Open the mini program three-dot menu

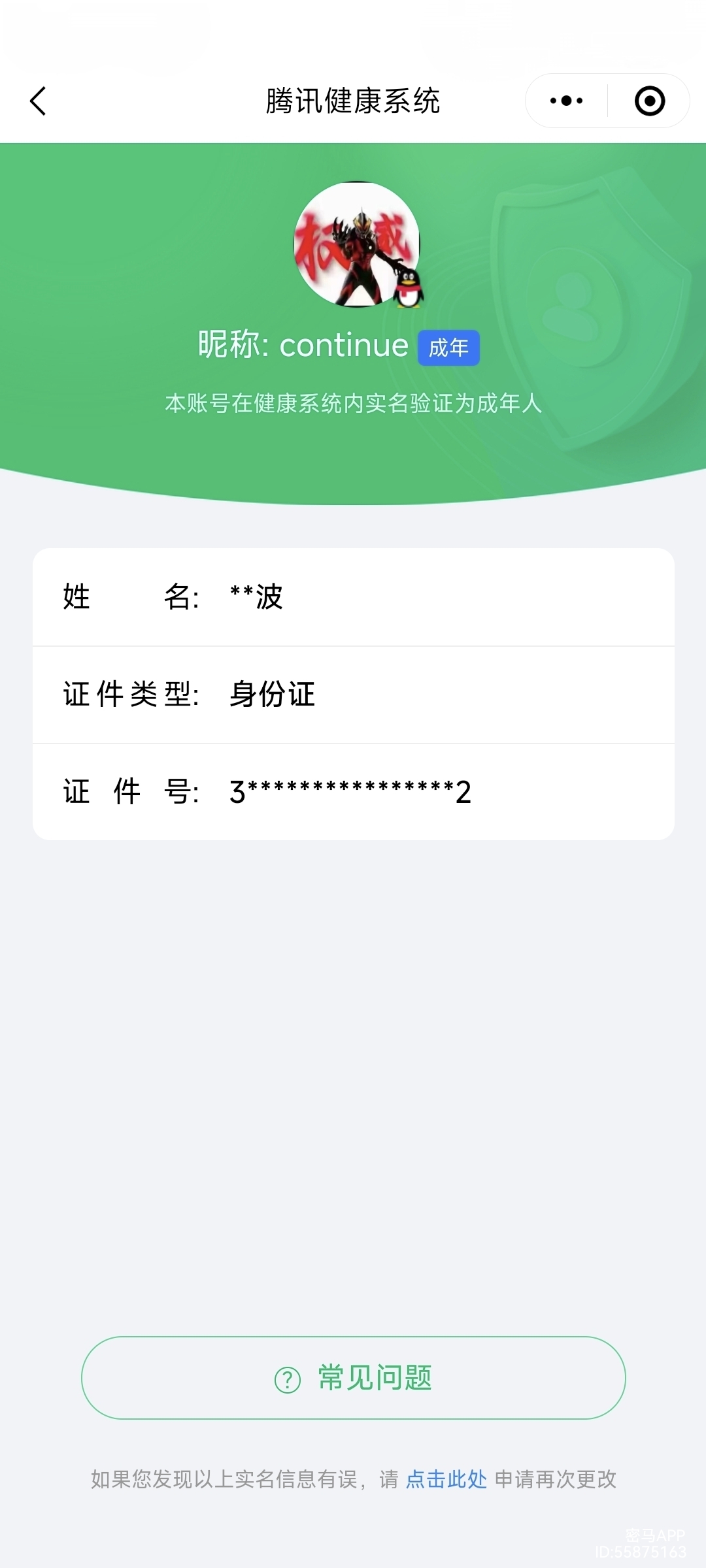[x=566, y=101]
